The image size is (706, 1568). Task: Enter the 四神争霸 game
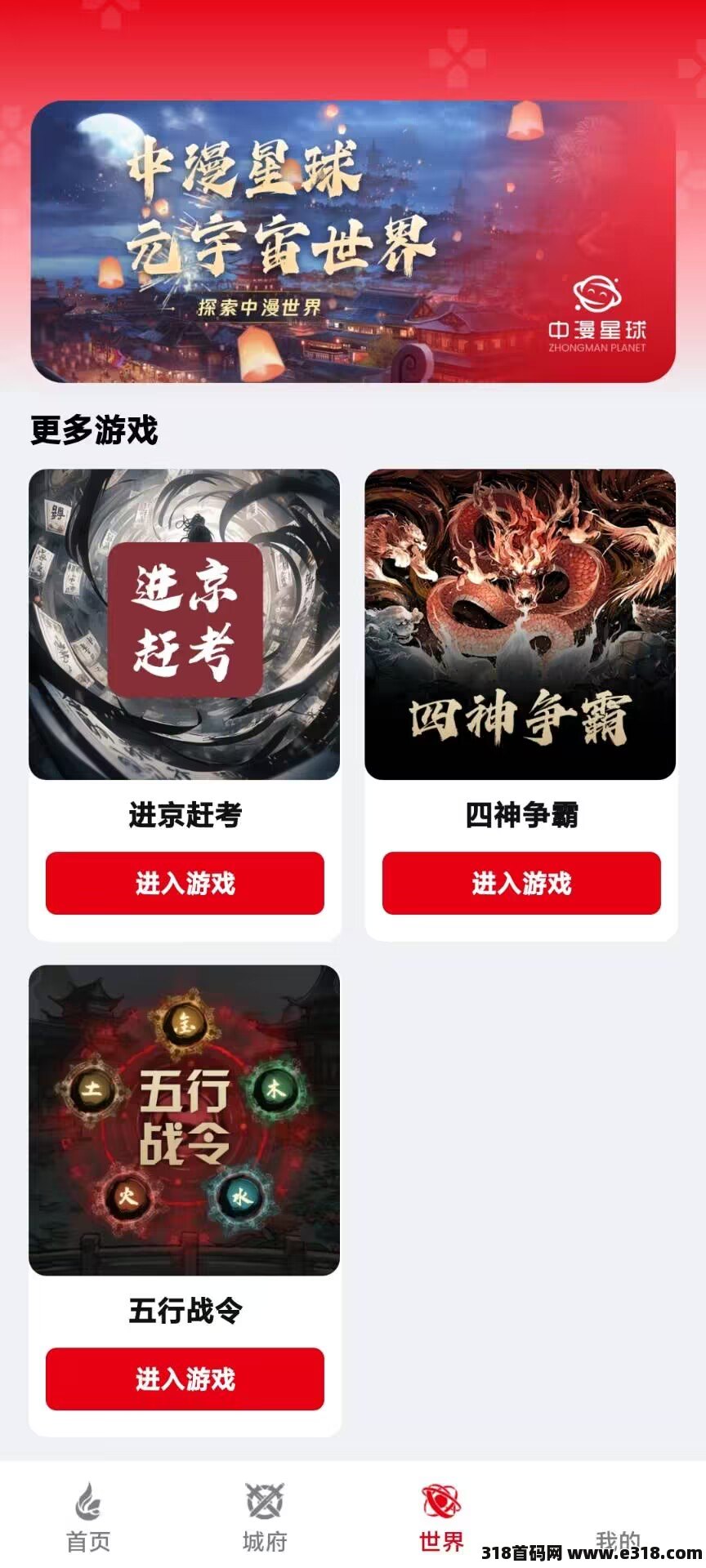(521, 883)
